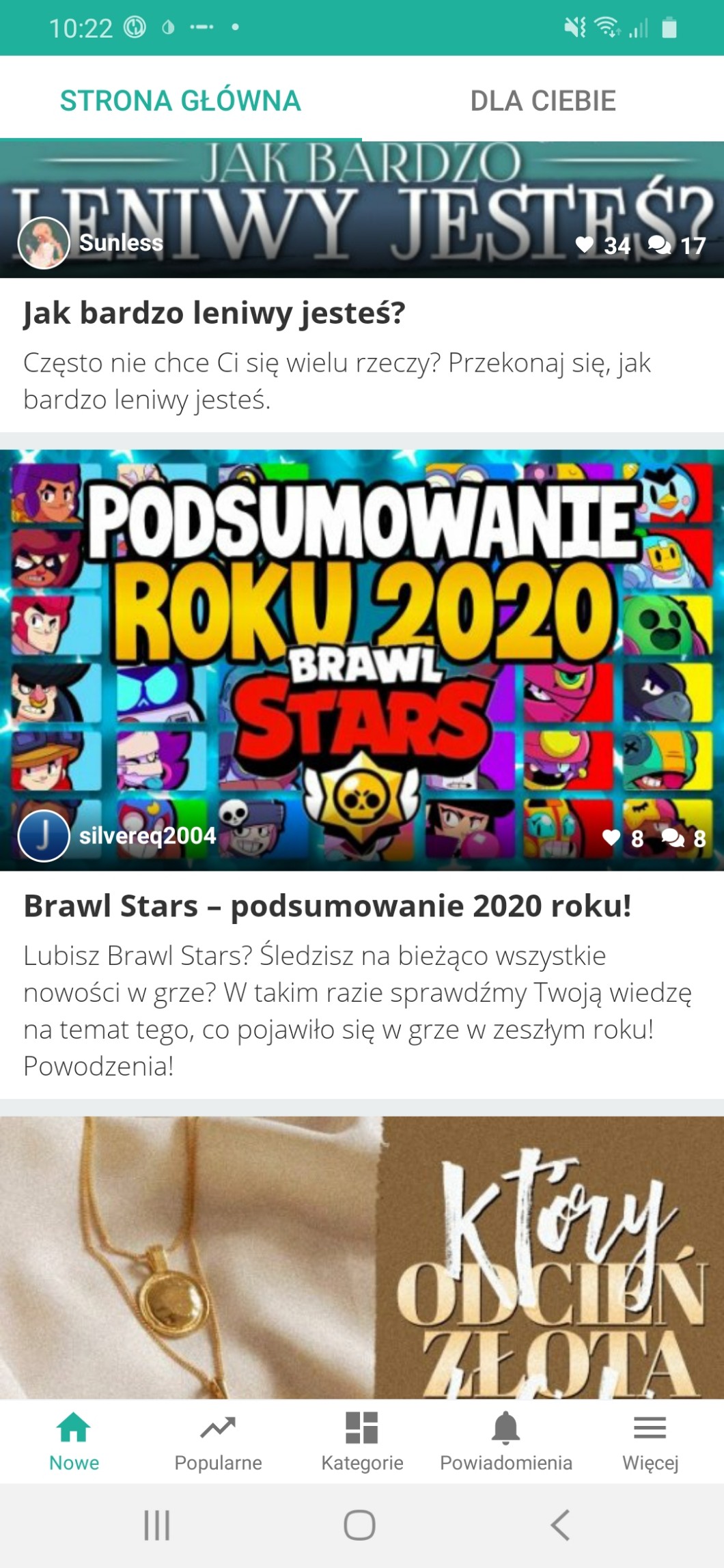The image size is (724, 1568).
Task: View silvereq2004's profile
Action: point(44,836)
